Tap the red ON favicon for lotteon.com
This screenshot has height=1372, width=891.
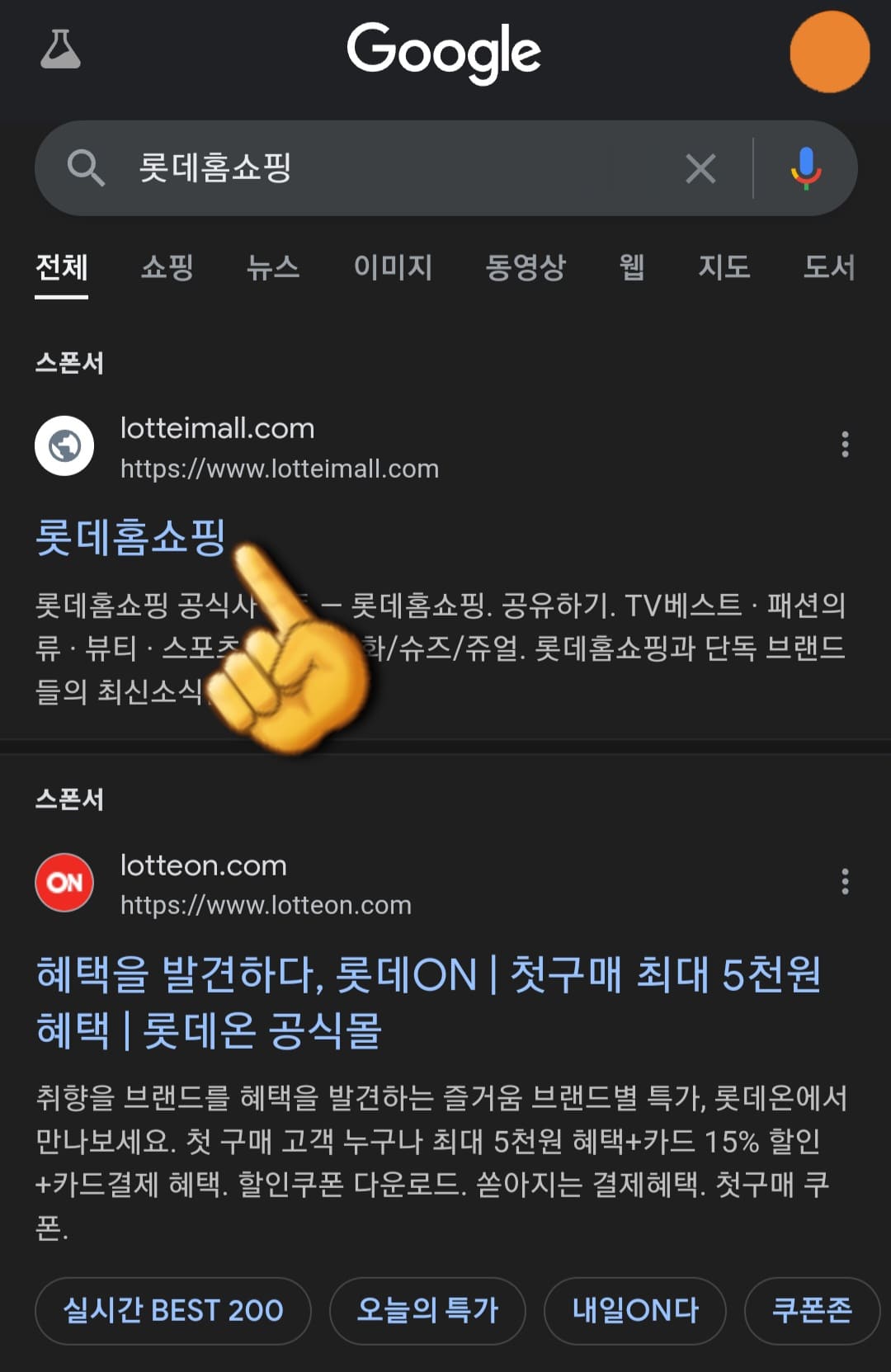point(64,882)
